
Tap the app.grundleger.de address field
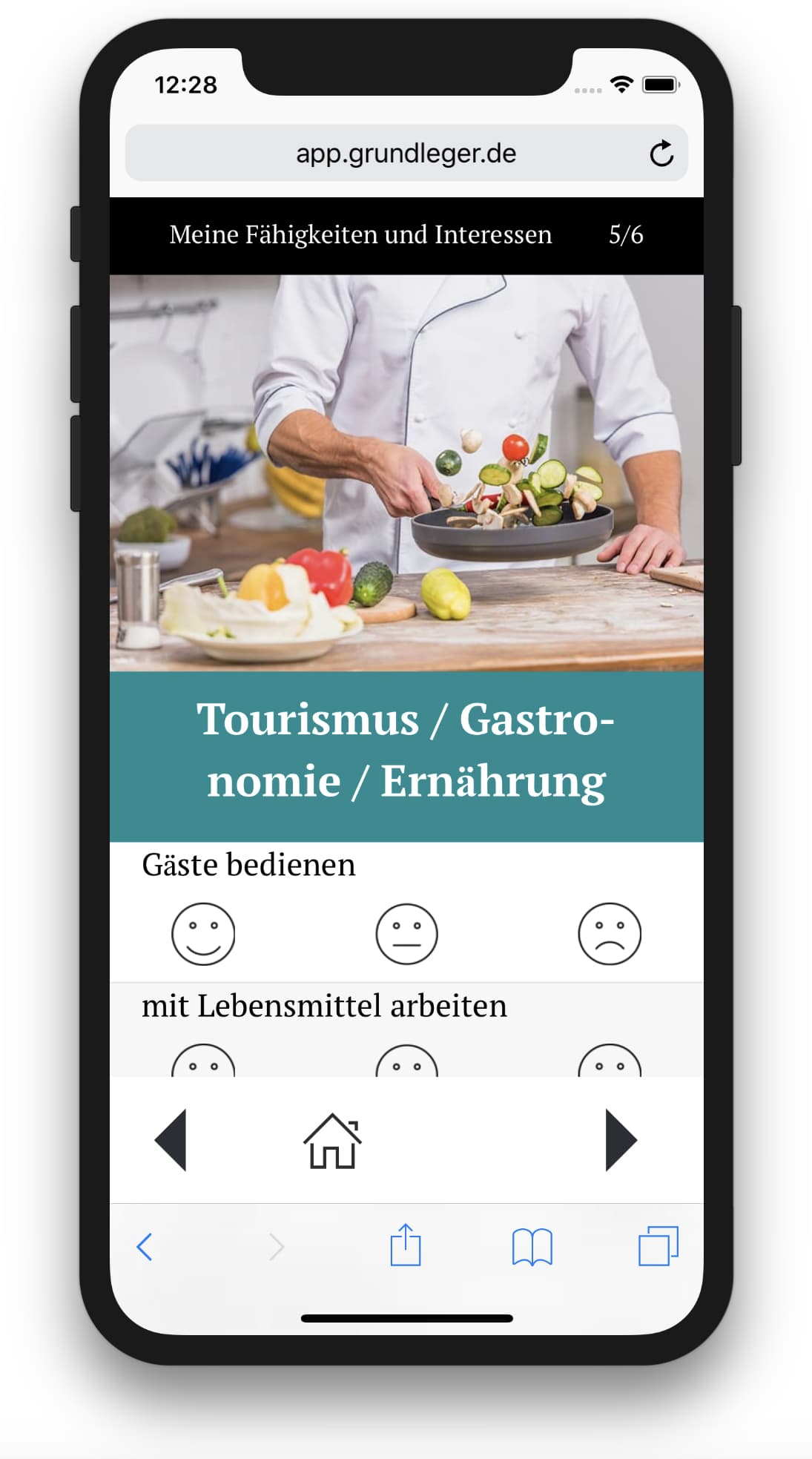coord(406,154)
